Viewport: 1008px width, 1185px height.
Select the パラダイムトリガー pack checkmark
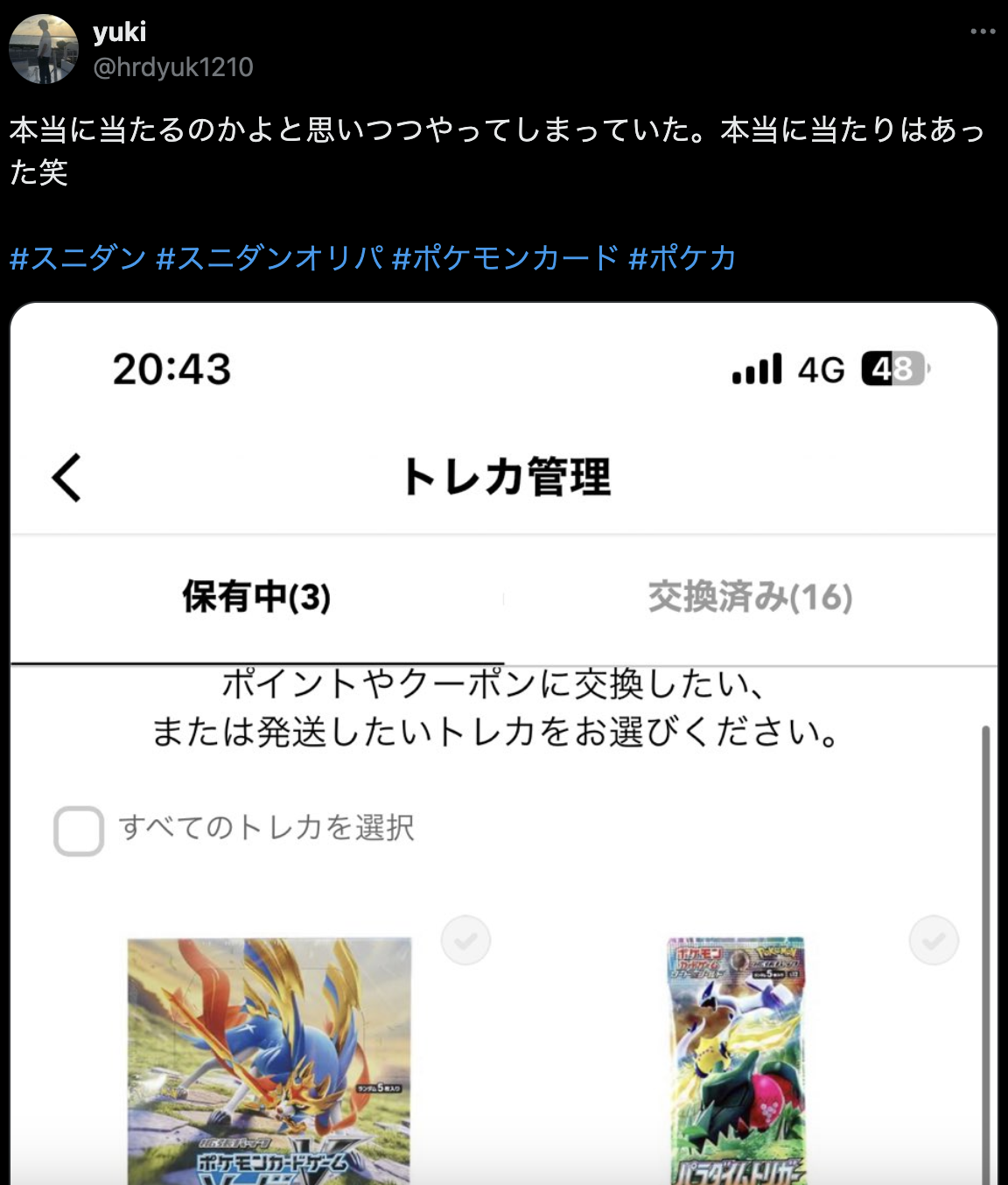[x=934, y=940]
